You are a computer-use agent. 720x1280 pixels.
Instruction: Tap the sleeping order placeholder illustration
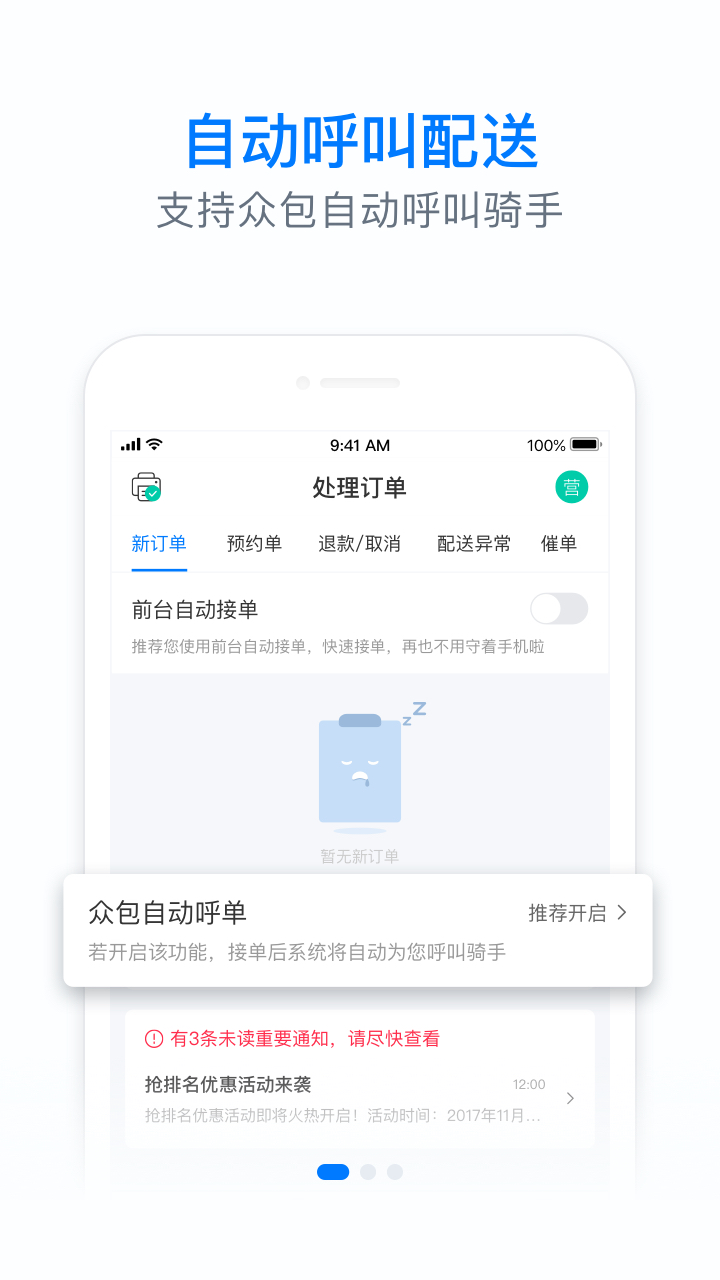tap(360, 770)
